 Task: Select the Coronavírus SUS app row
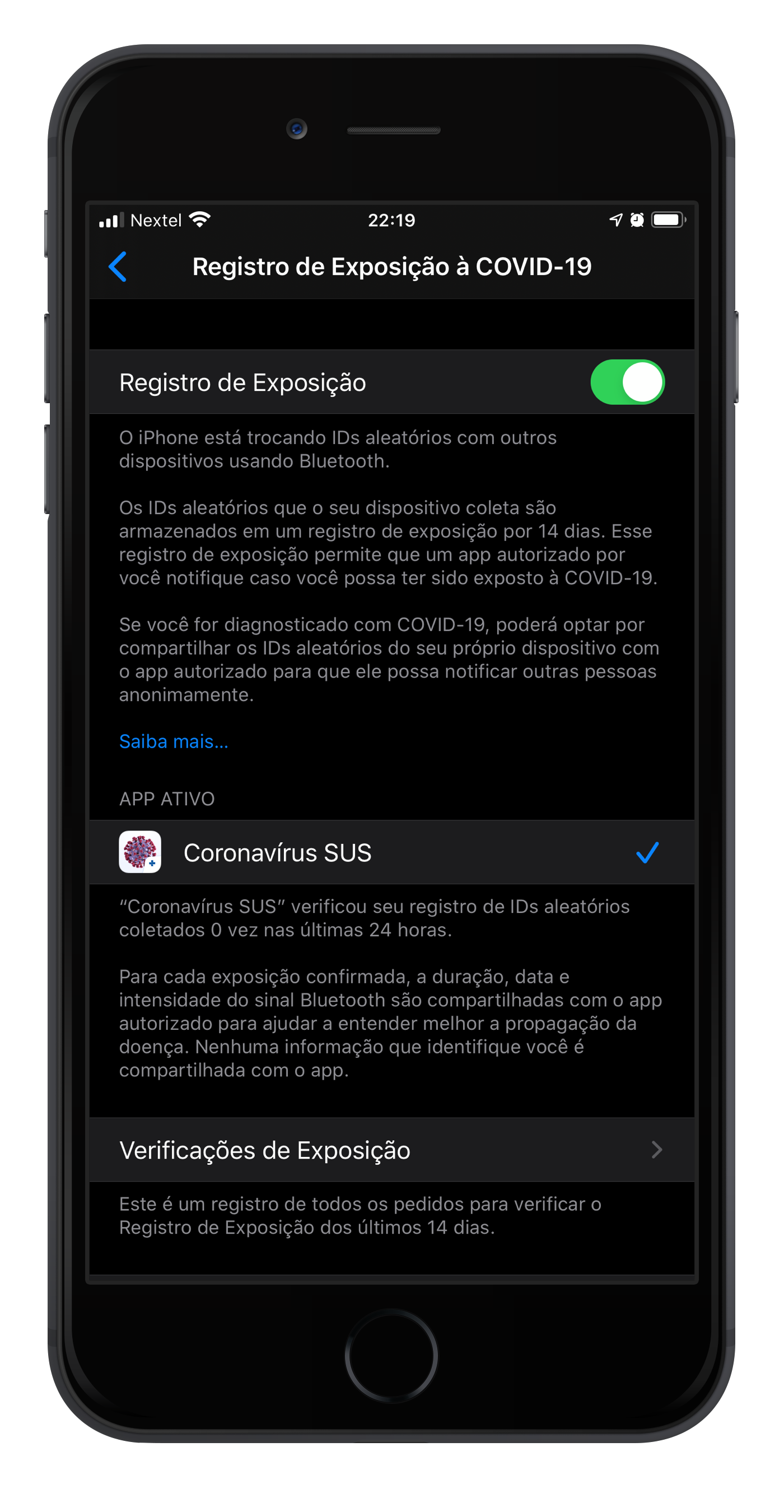point(392,852)
